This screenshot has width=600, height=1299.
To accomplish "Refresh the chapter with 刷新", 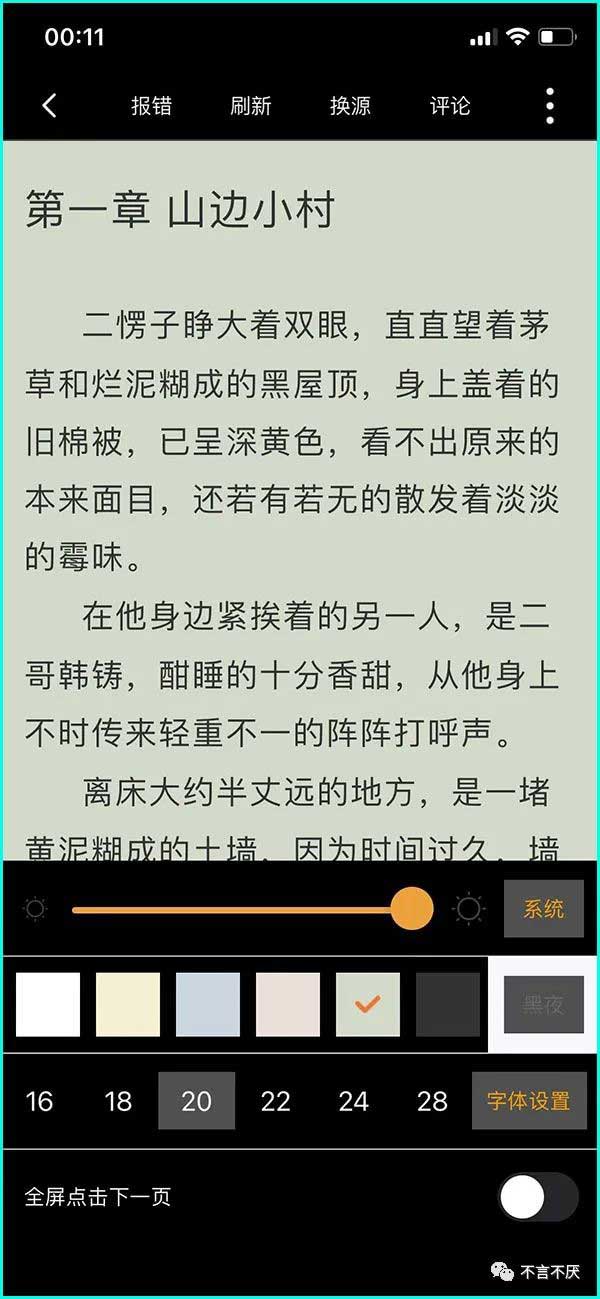I will tap(251, 106).
